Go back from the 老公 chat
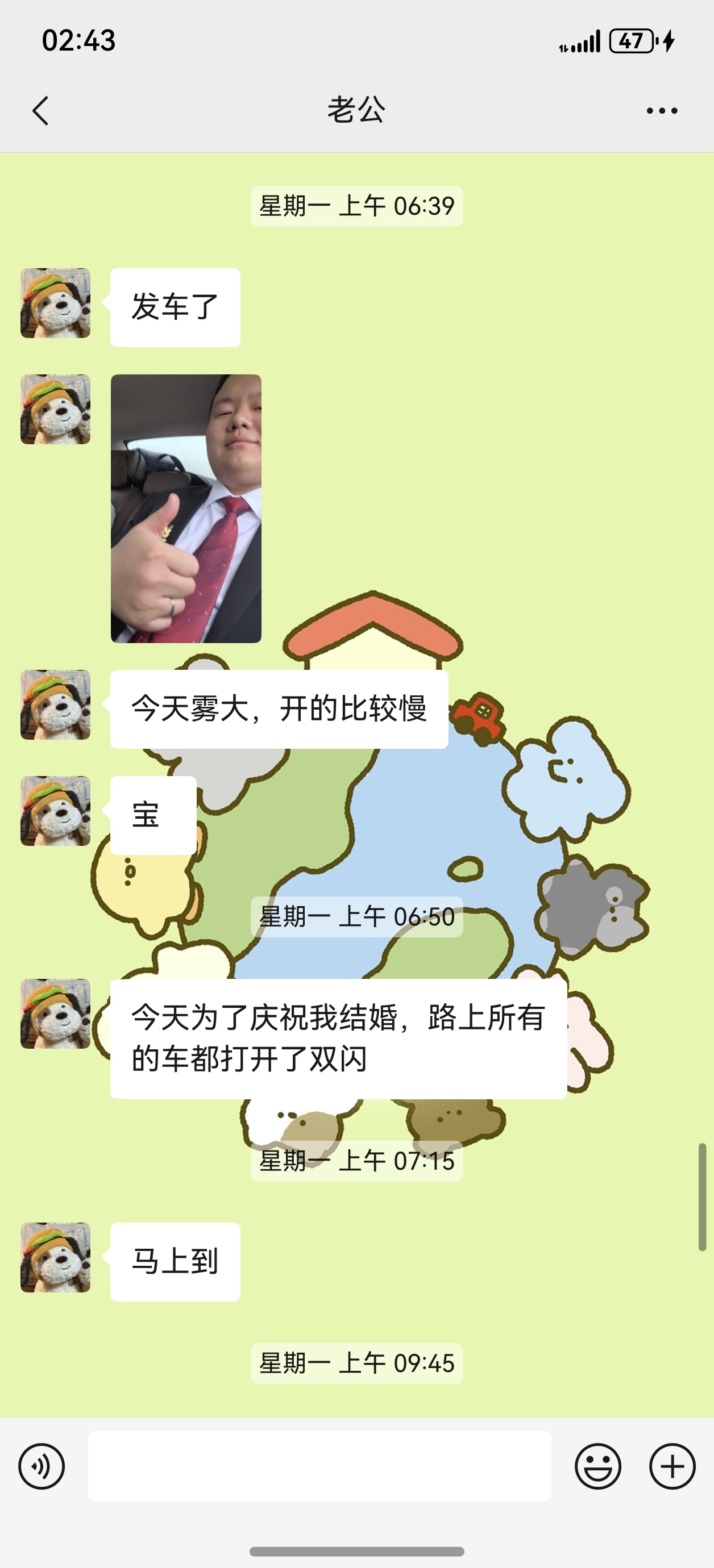The height and width of the screenshot is (1568, 714). pyautogui.click(x=40, y=111)
